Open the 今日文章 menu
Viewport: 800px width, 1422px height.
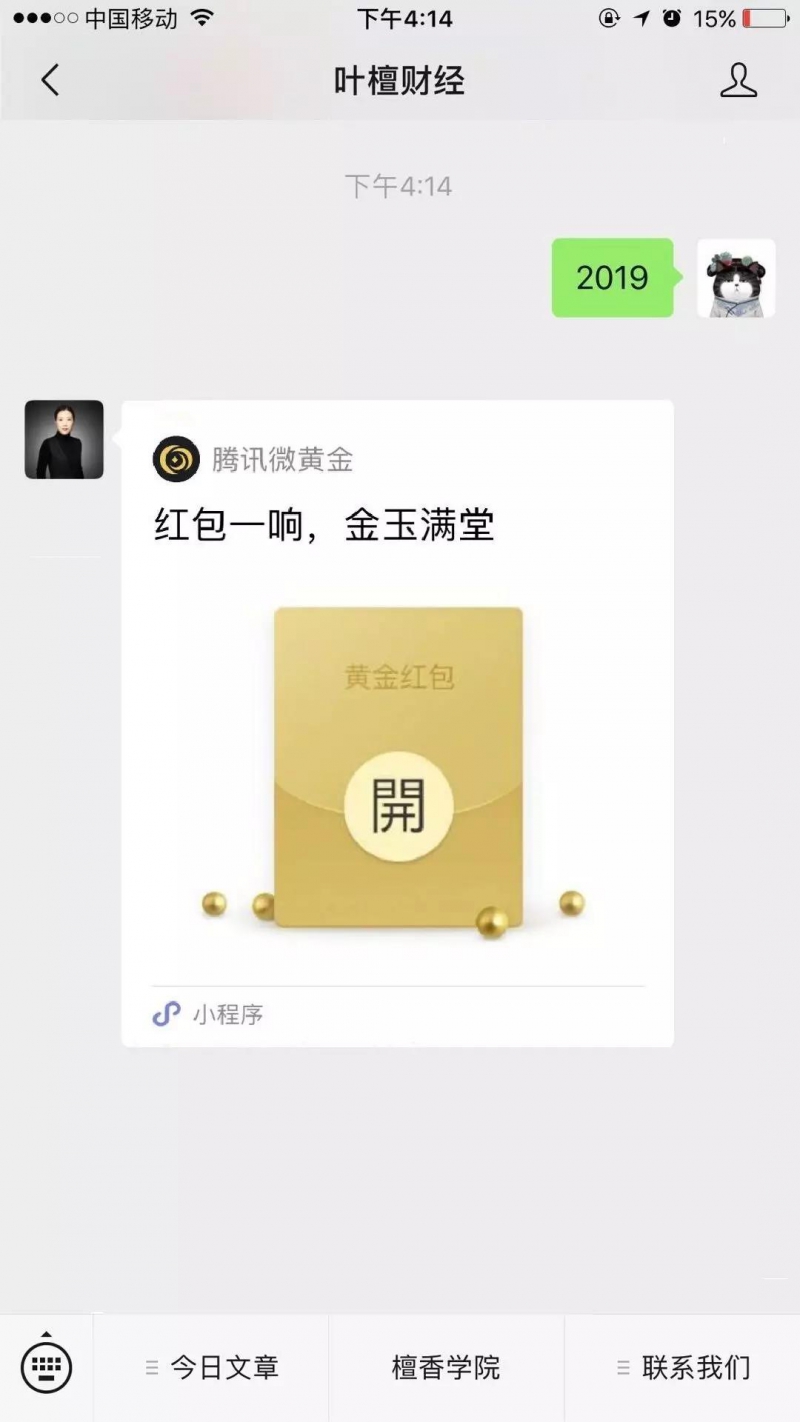tap(212, 1367)
